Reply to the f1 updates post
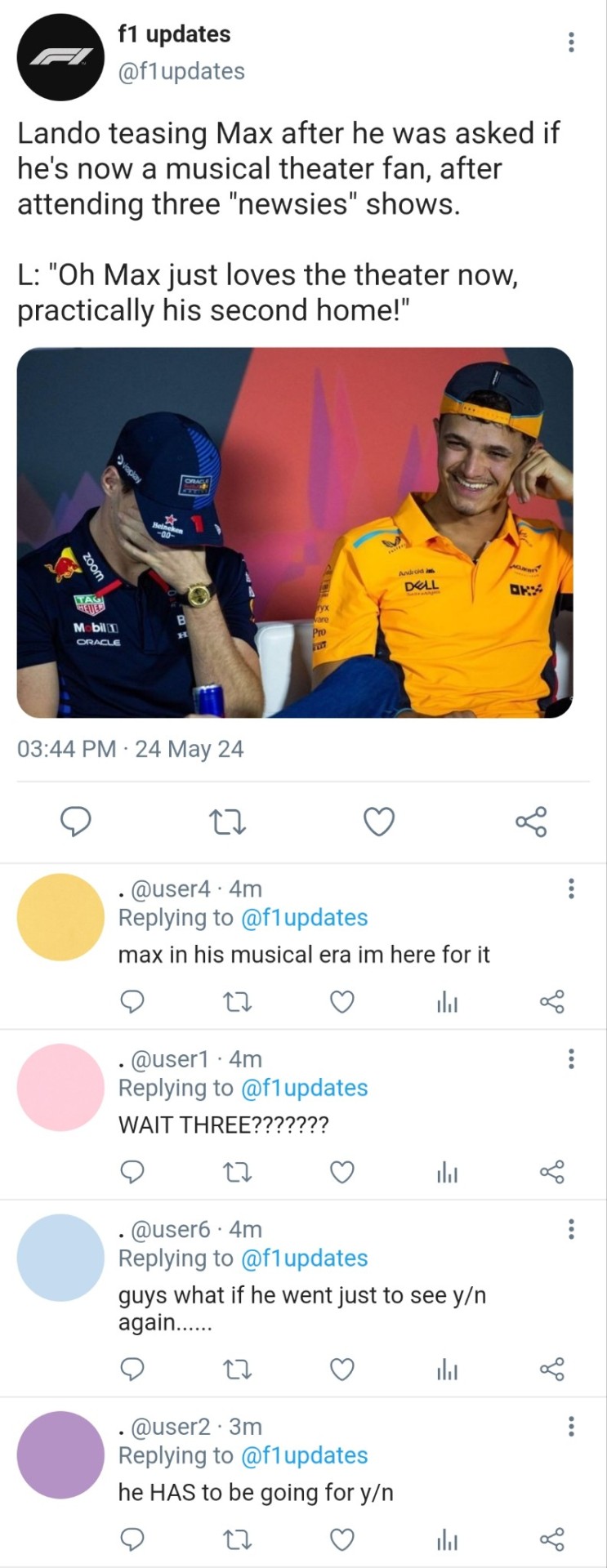 [76, 822]
